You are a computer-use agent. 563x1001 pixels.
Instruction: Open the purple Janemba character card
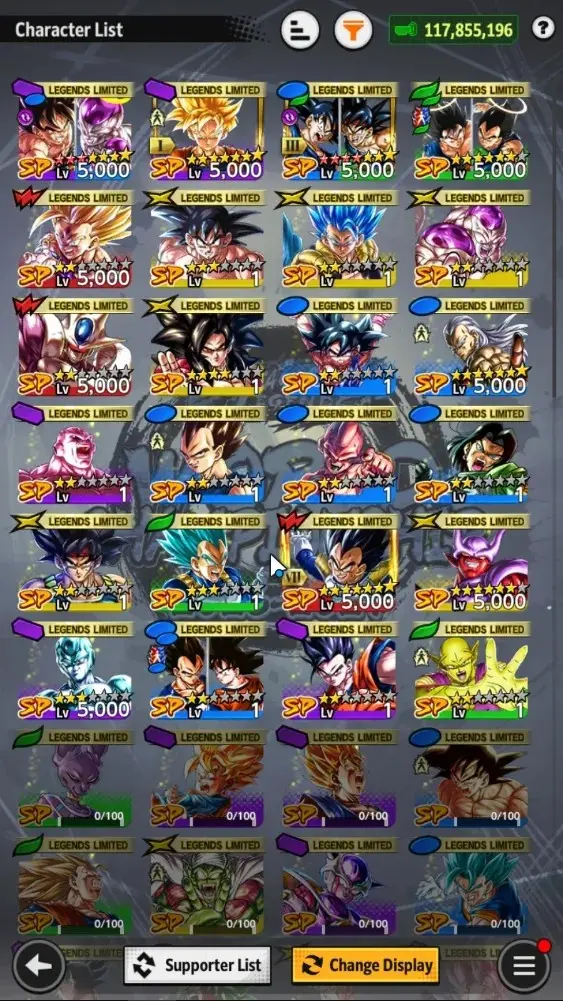(471, 562)
